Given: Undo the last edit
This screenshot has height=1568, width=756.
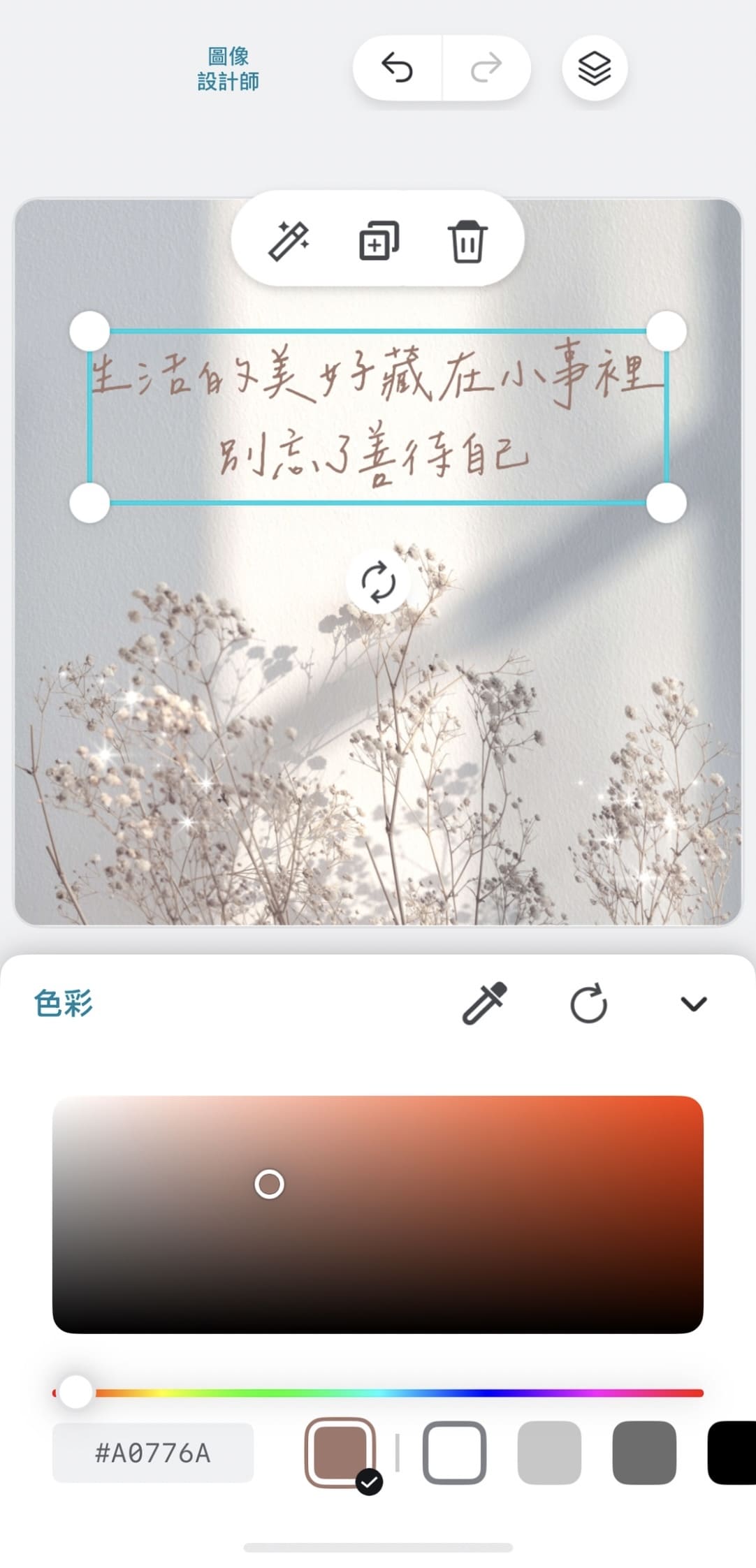Looking at the screenshot, I should pyautogui.click(x=397, y=68).
